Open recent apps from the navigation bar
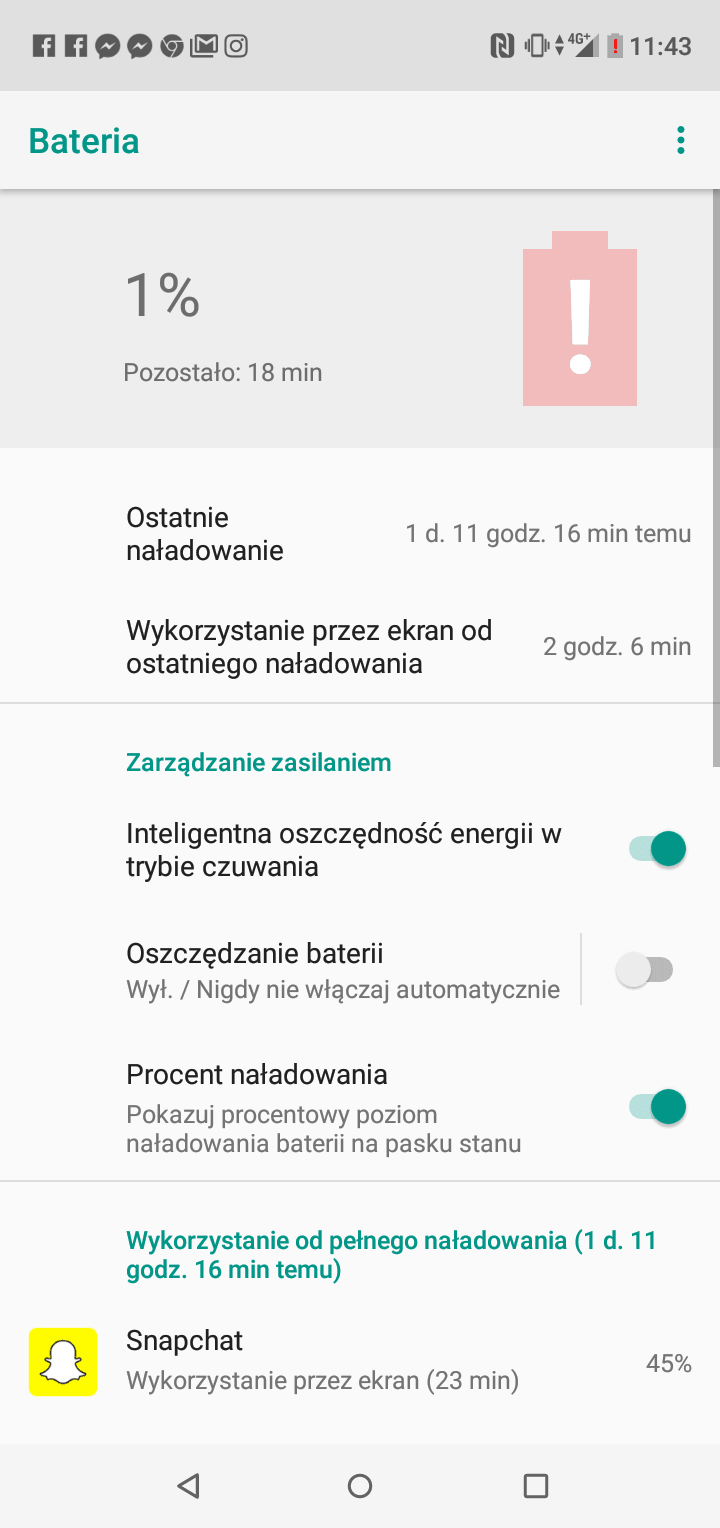Screen dimensions: 720x1528 [x=536, y=1485]
